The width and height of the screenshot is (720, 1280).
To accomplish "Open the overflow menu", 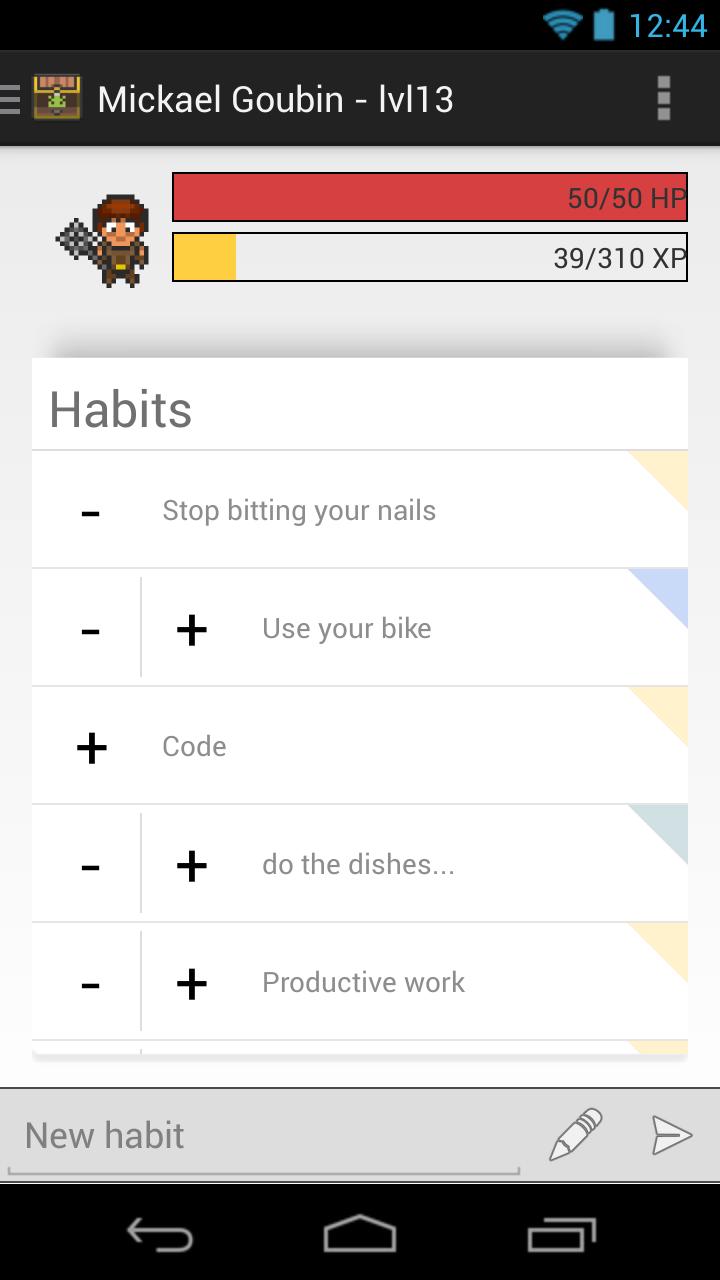I will (663, 99).
